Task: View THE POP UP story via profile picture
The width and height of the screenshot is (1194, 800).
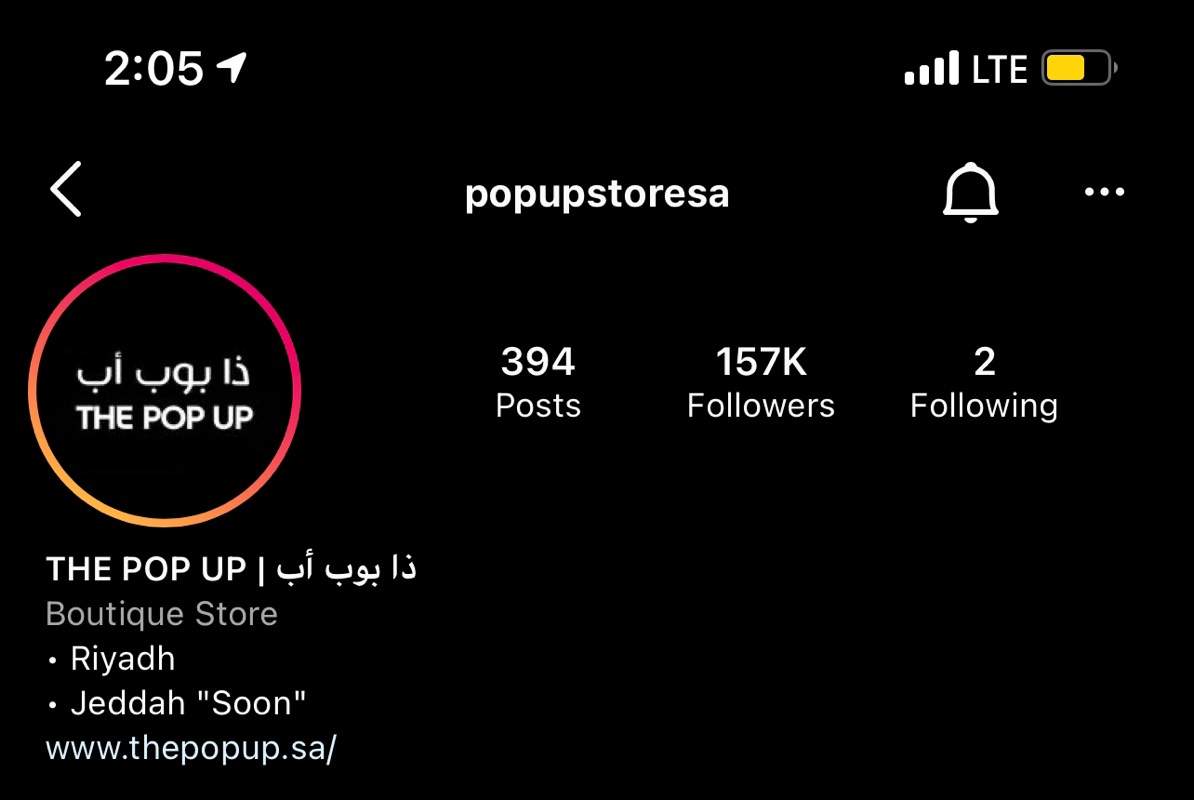Action: pos(165,390)
